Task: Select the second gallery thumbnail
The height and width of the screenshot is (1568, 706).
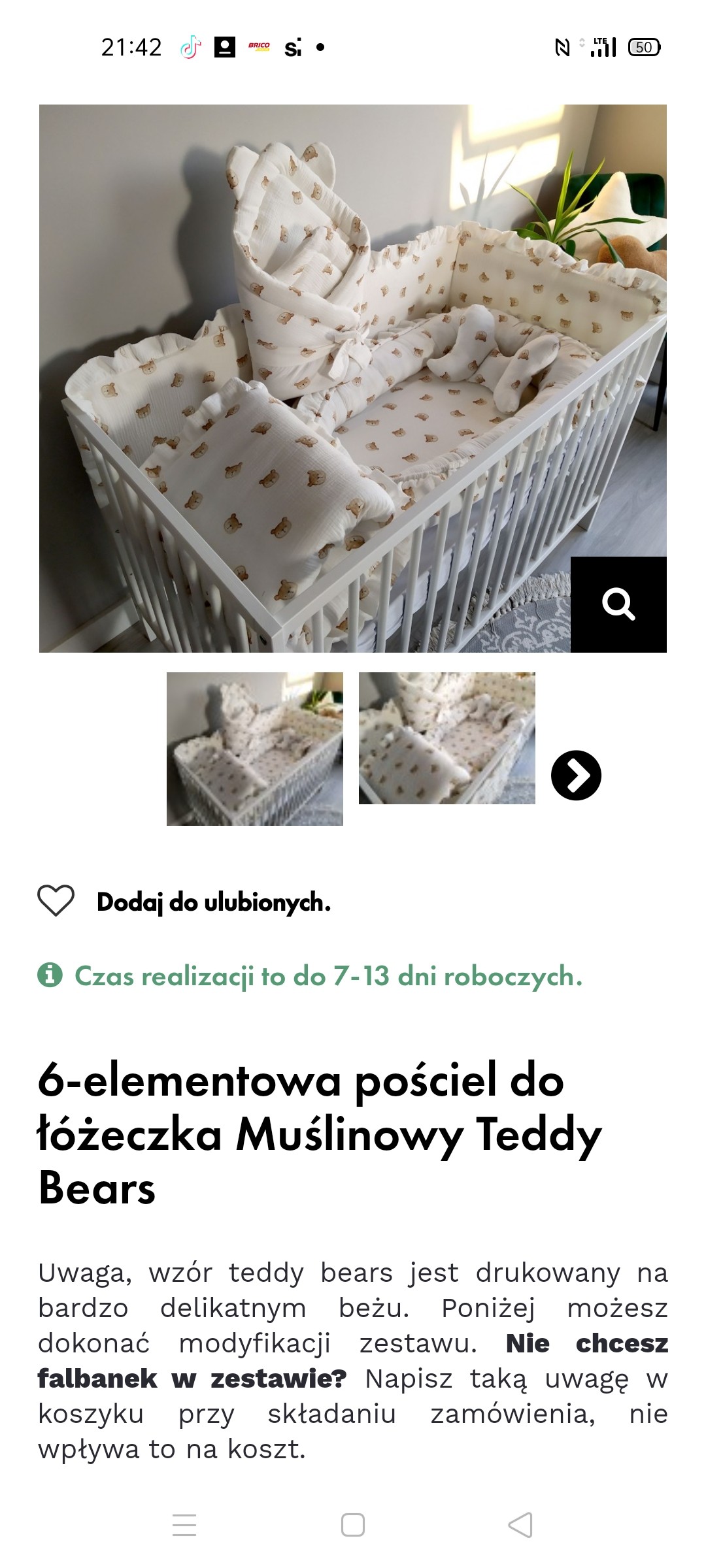Action: click(x=447, y=738)
